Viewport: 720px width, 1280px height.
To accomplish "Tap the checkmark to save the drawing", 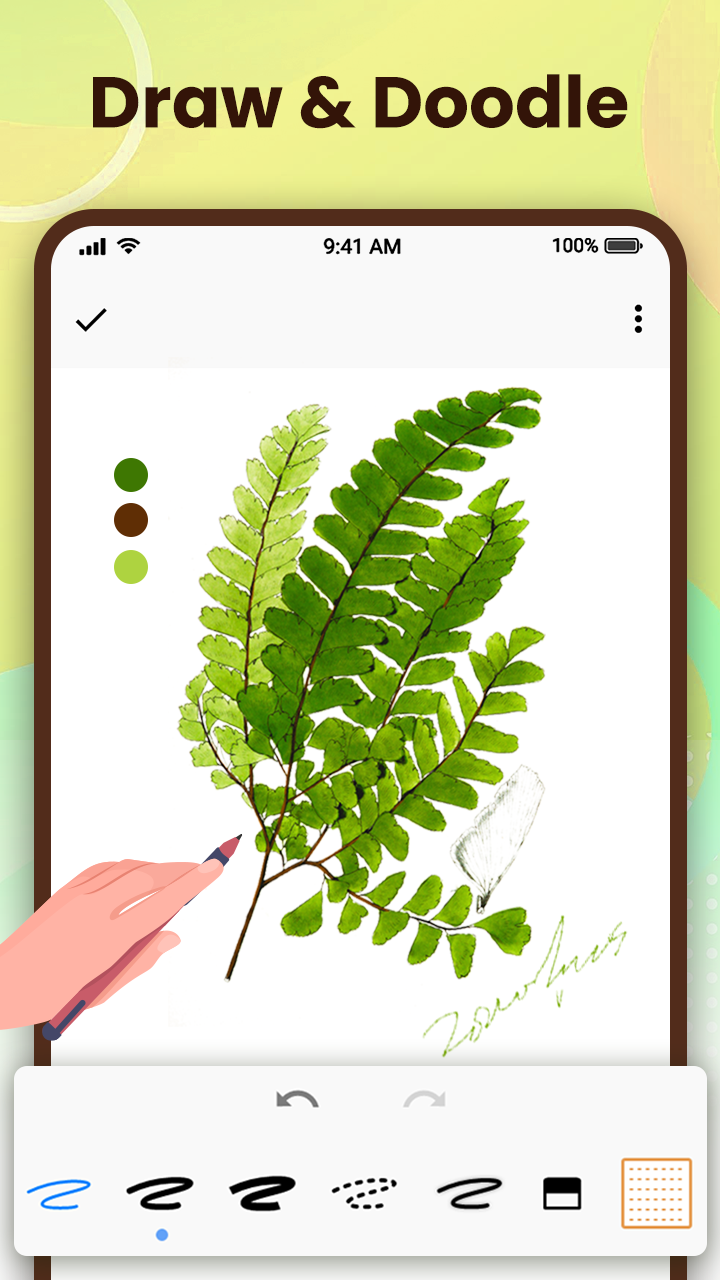I will point(91,319).
